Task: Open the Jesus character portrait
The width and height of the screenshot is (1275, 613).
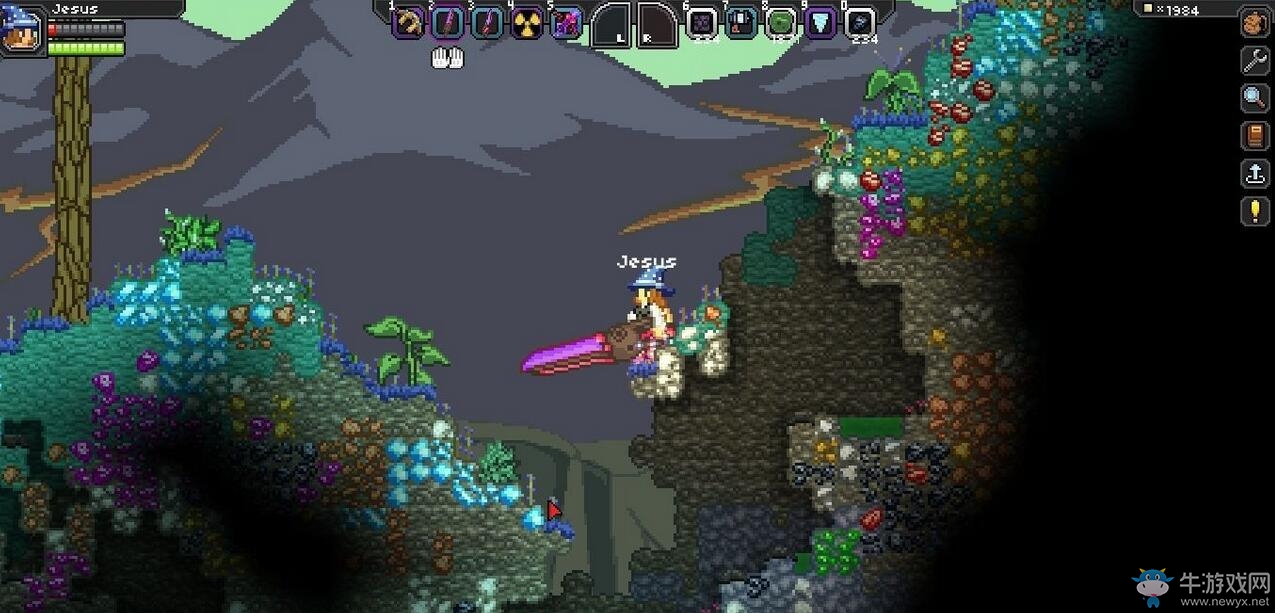Action: pyautogui.click(x=22, y=28)
